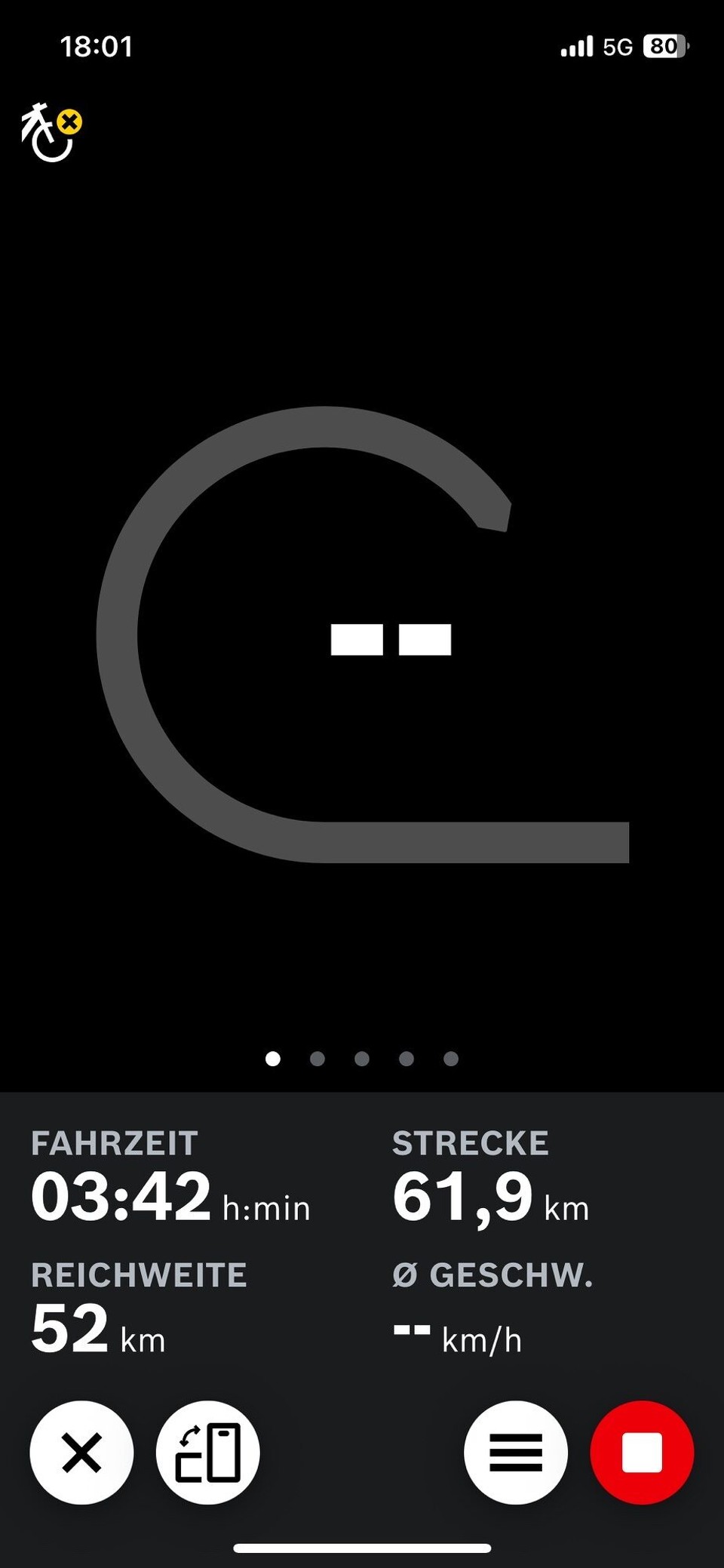Stop the ride recording with the red button
The width and height of the screenshot is (724, 1568).
(x=642, y=1452)
